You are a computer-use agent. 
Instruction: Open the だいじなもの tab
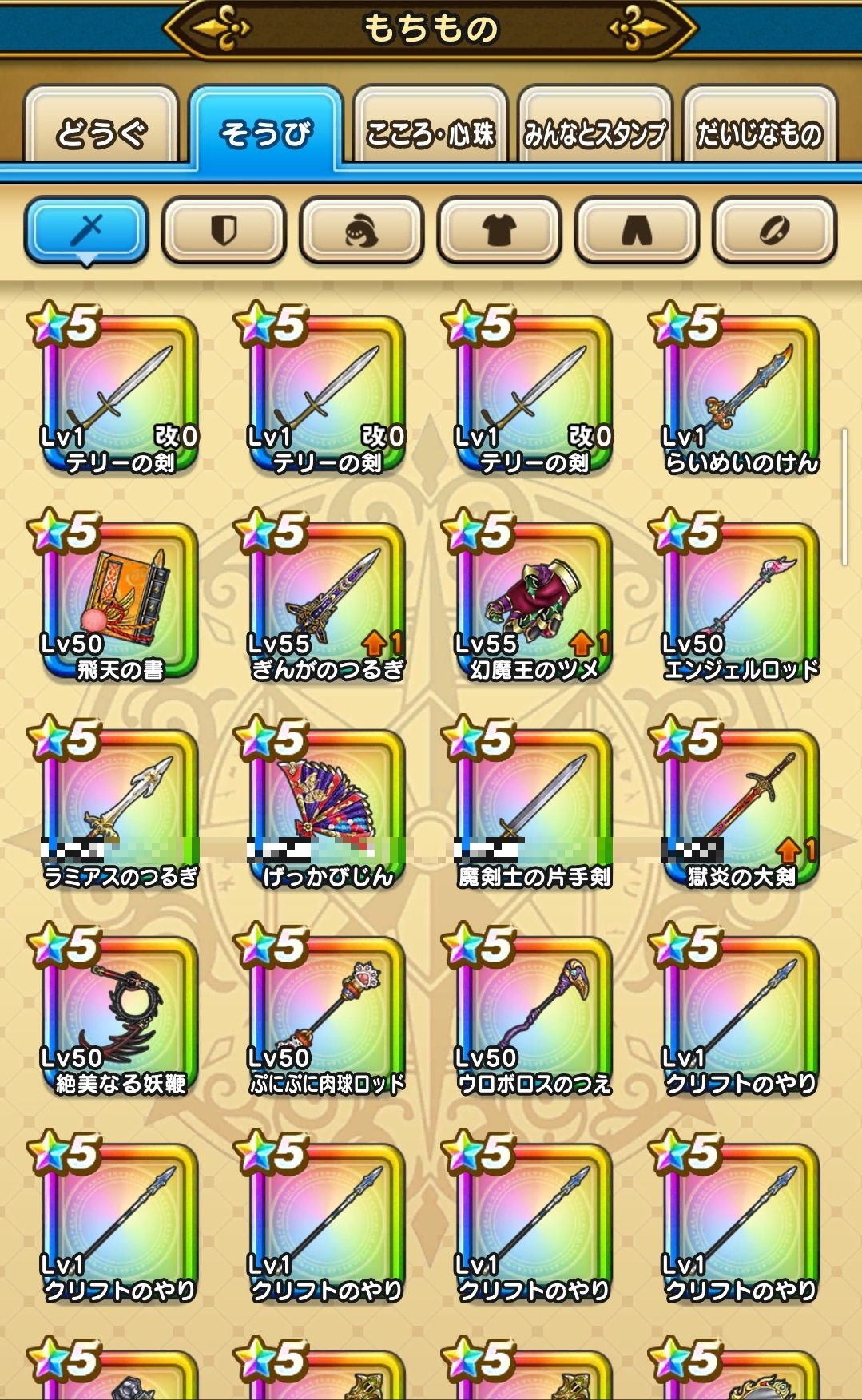pyautogui.click(x=759, y=128)
